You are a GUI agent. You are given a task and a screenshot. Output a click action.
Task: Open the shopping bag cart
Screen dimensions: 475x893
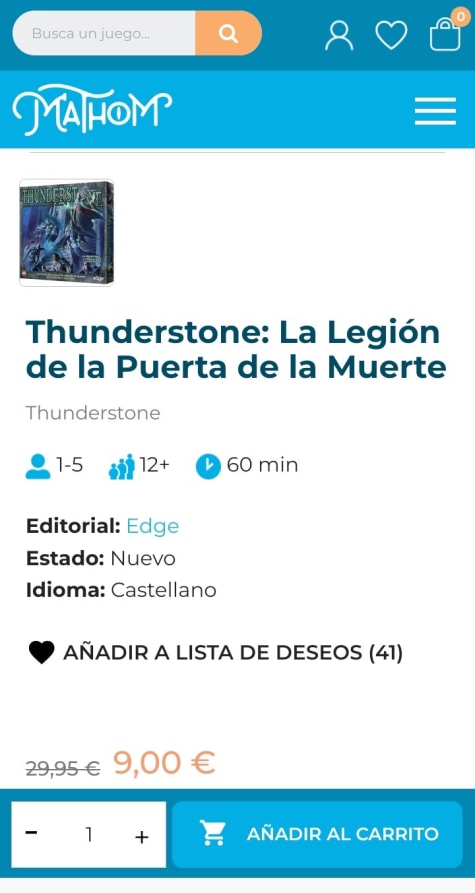click(445, 33)
